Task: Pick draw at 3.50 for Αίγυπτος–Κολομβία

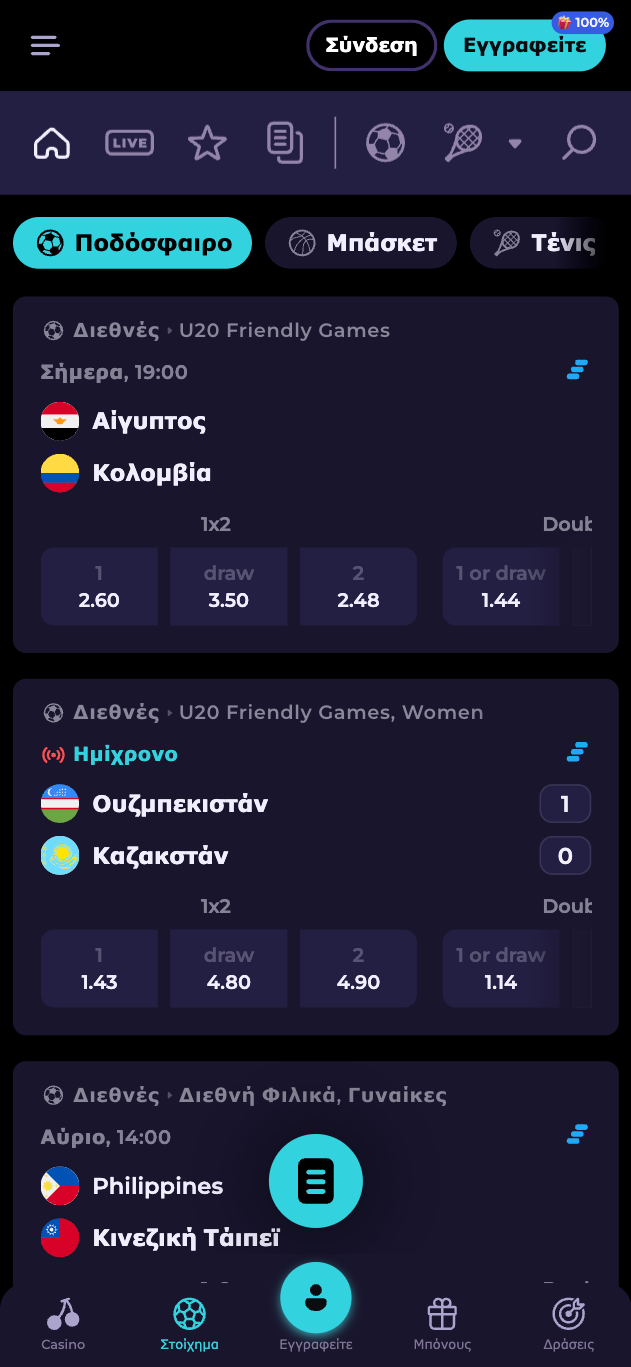Action: click(x=228, y=587)
